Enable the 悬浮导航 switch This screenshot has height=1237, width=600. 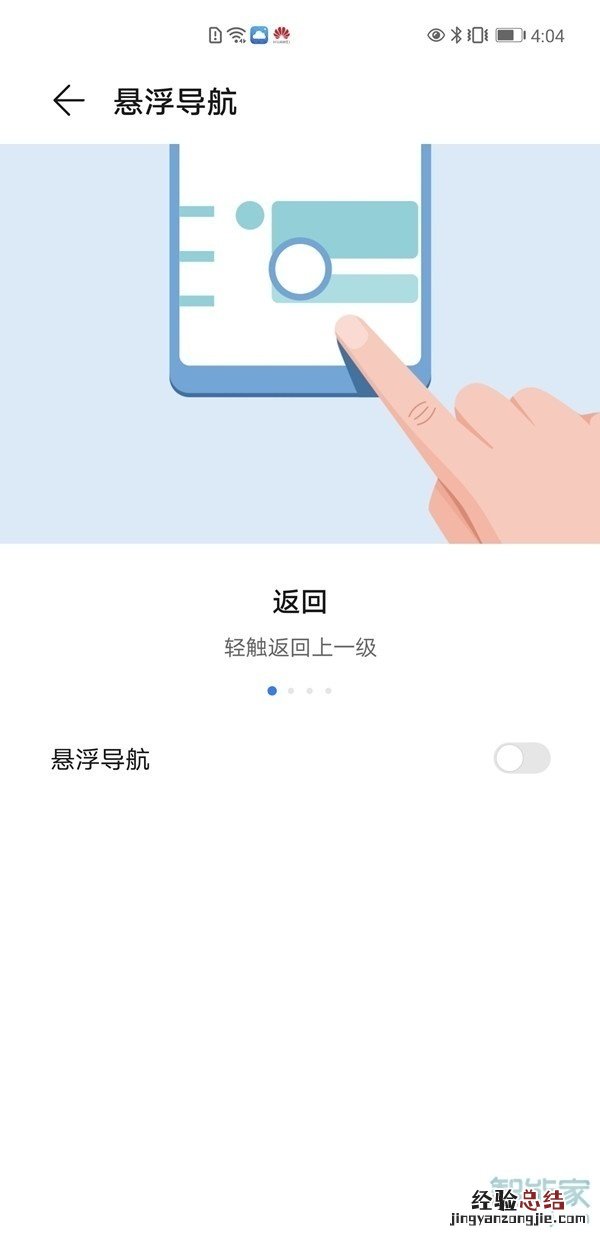521,759
